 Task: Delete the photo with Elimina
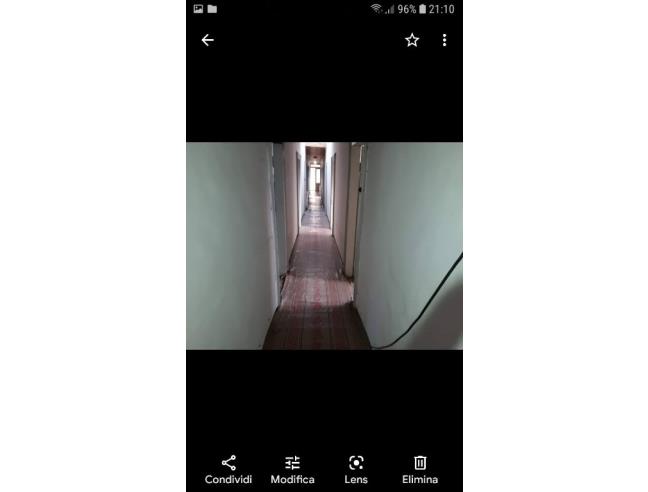tap(420, 468)
